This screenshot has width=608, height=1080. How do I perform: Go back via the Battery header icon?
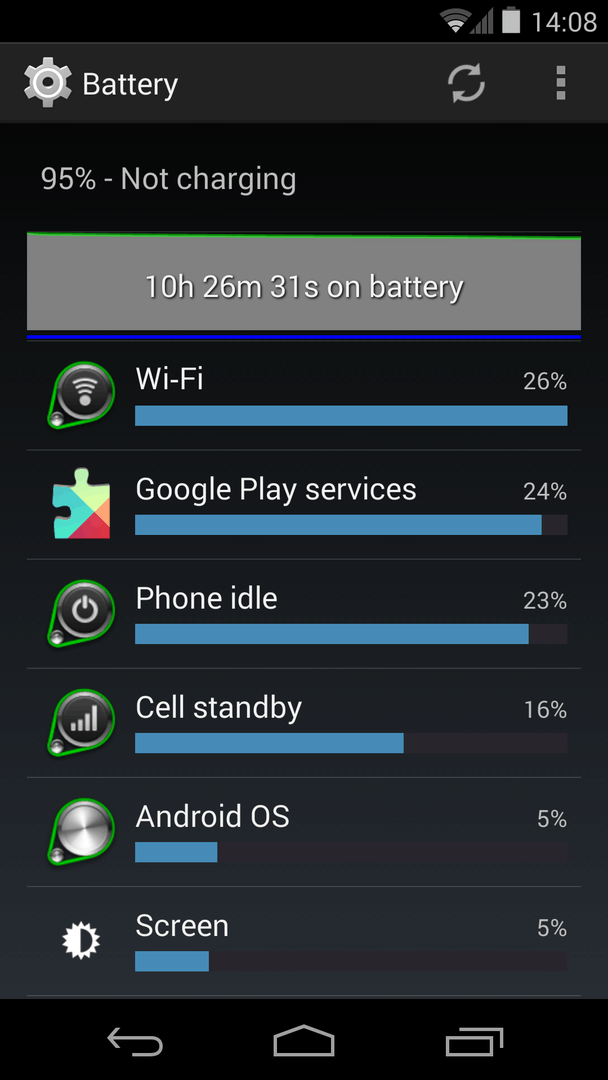click(x=45, y=84)
